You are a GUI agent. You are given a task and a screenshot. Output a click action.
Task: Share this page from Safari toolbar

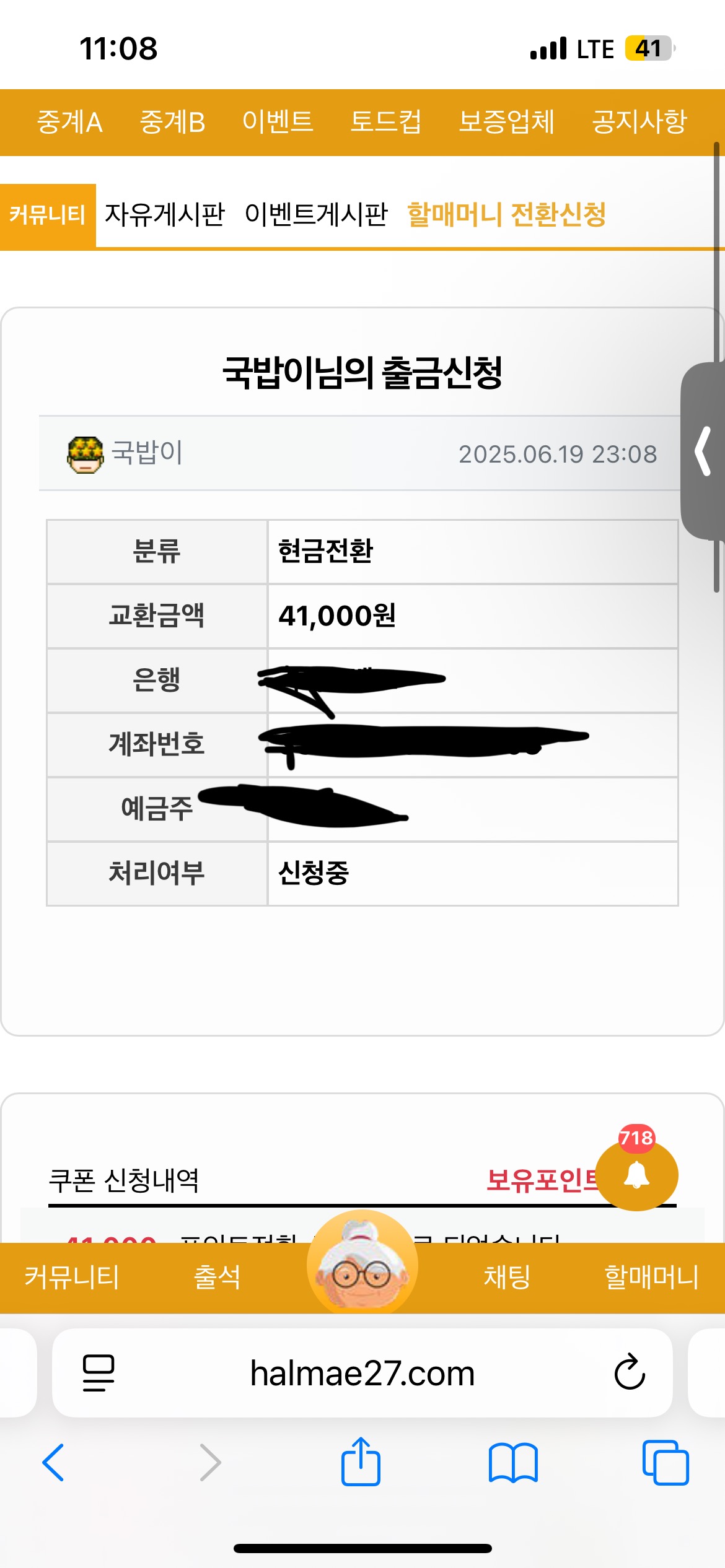pos(361,1462)
